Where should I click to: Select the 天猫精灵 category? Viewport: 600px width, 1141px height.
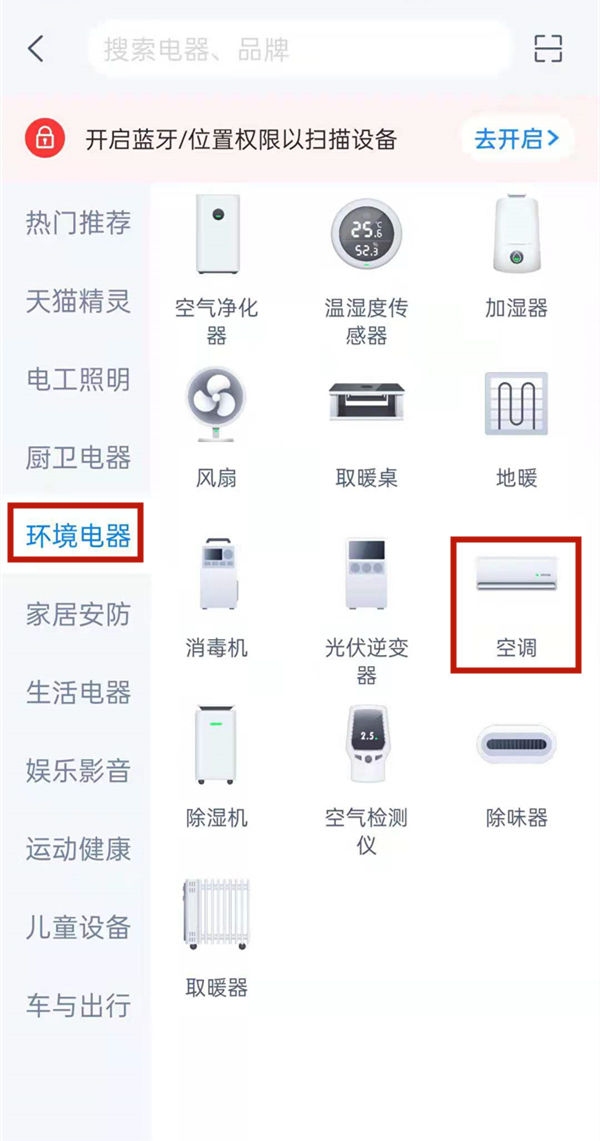coord(78,301)
